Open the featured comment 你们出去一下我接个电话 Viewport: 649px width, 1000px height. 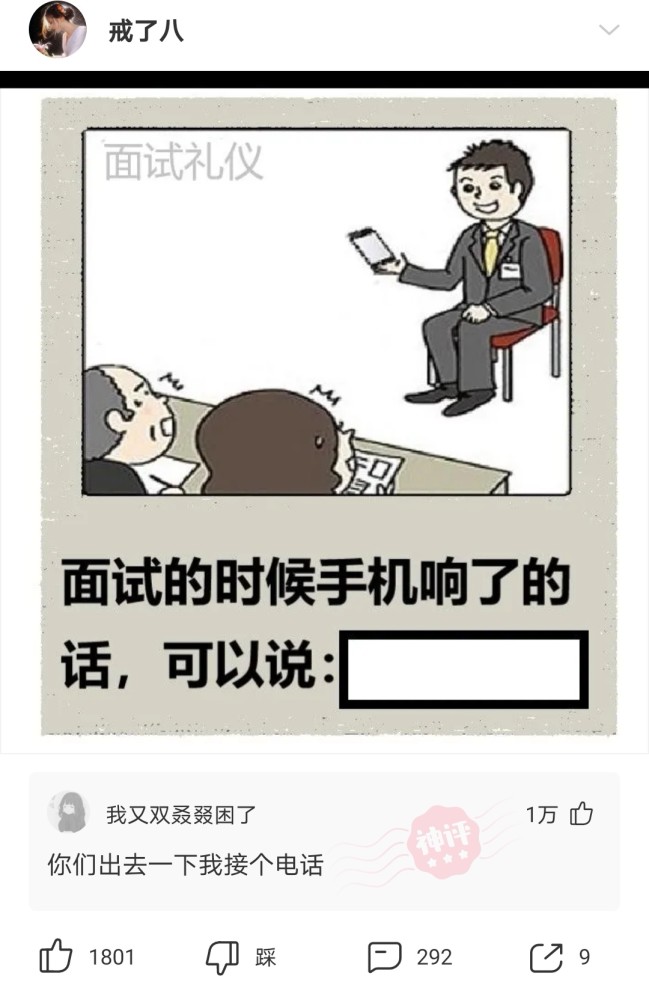coord(186,865)
